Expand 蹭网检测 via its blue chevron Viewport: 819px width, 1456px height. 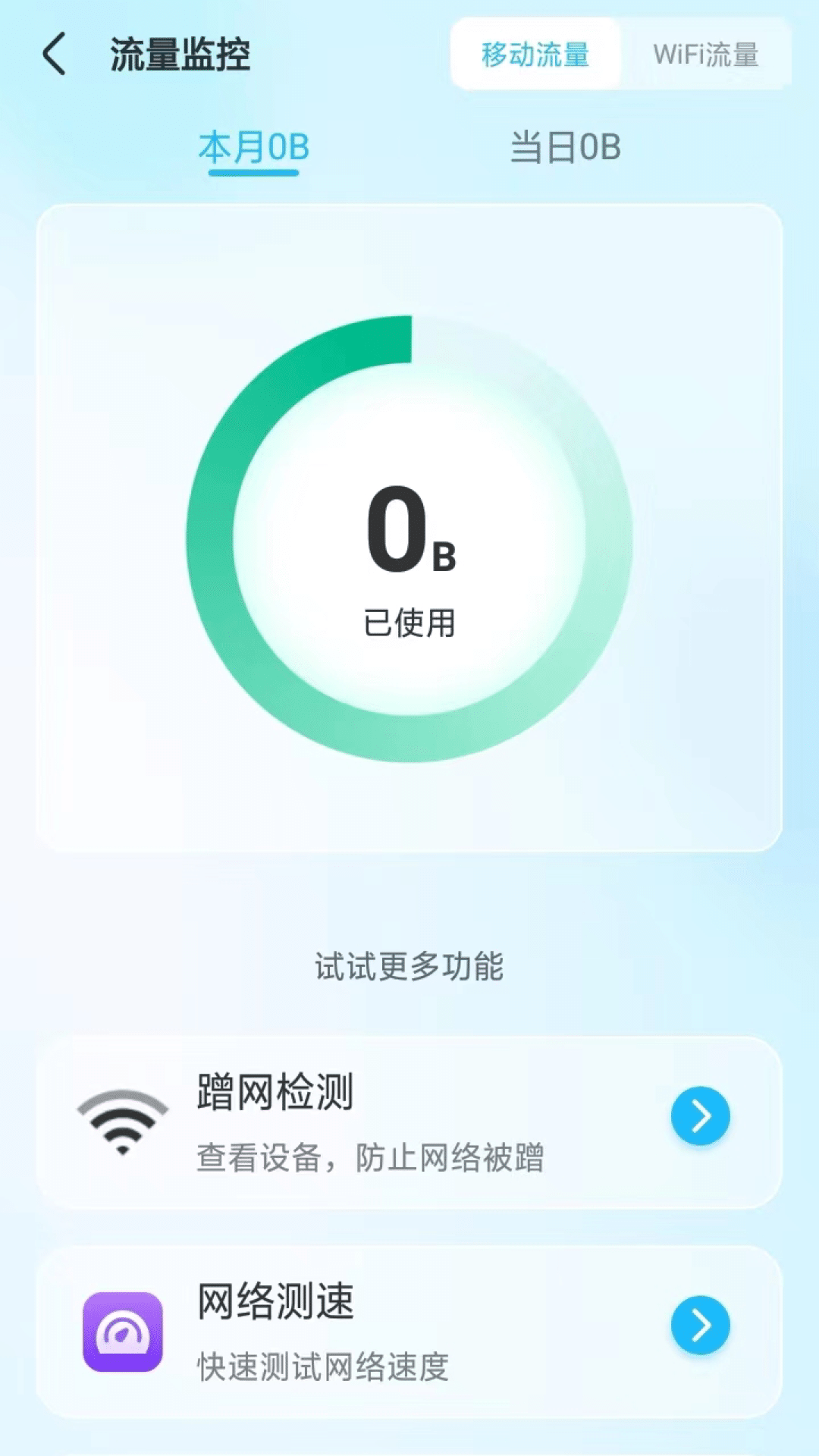(700, 1115)
